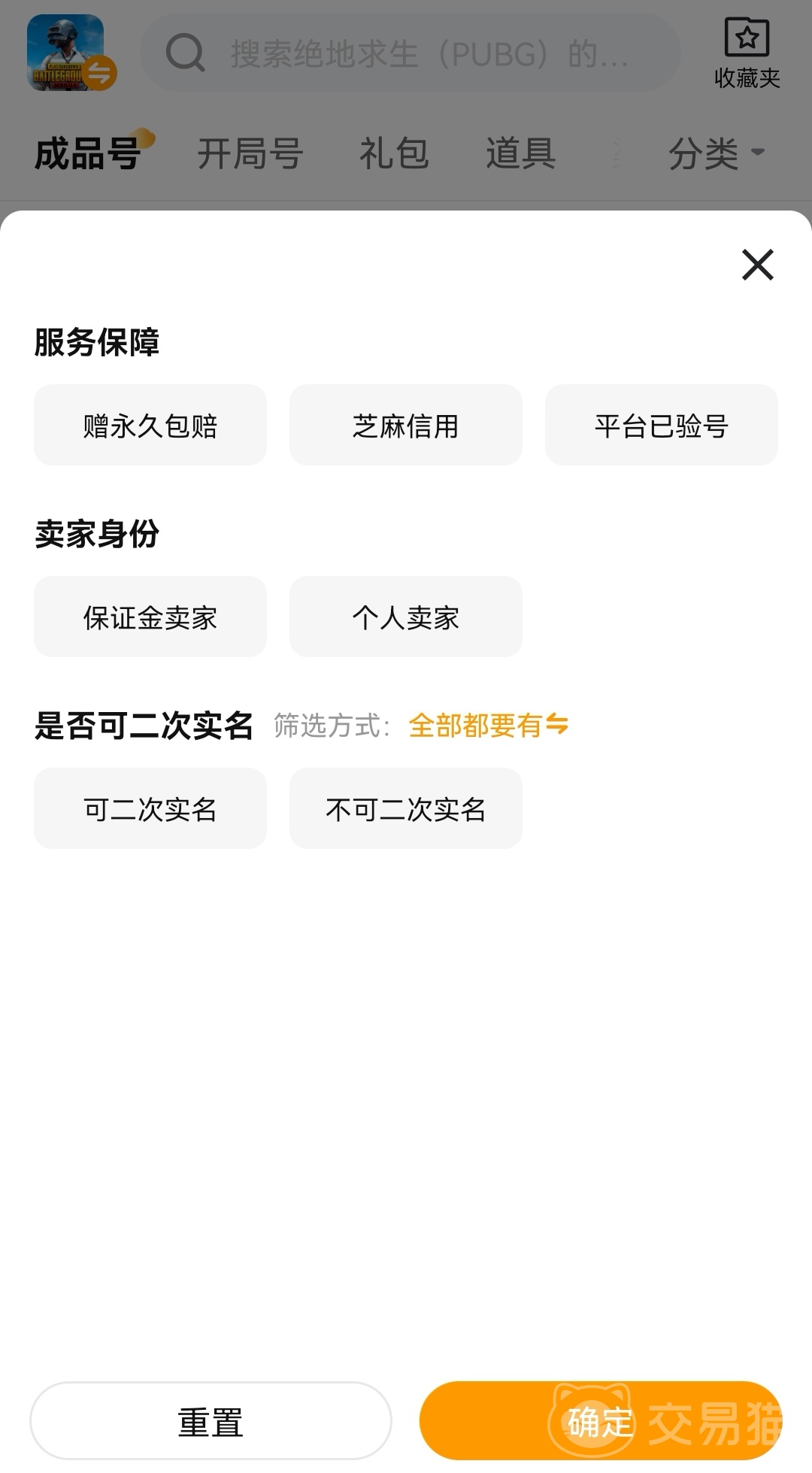The image size is (812, 1473).
Task: Switch to the 礼包 tab
Action: (x=394, y=153)
